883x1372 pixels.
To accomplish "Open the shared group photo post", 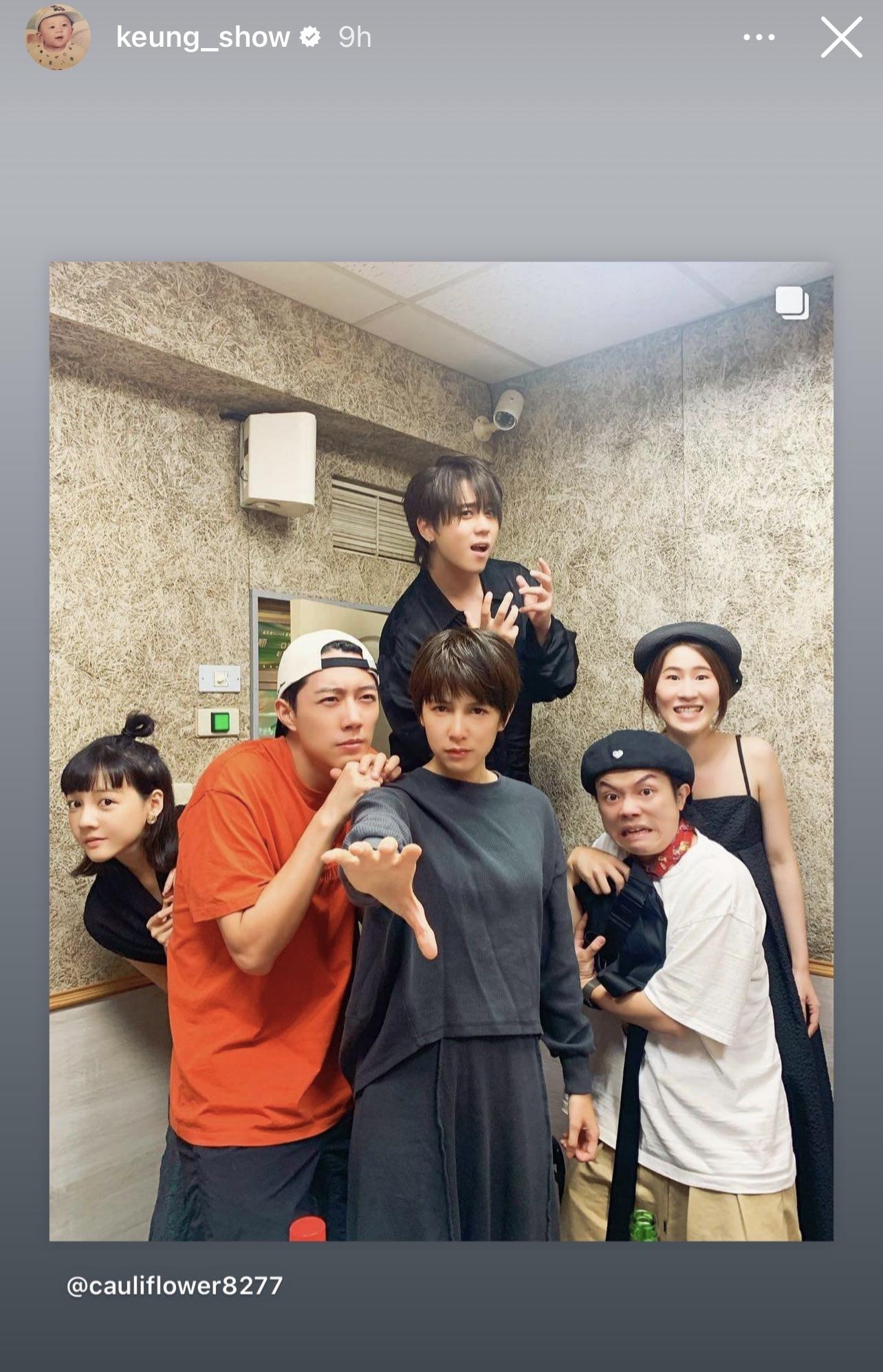I will click(441, 751).
